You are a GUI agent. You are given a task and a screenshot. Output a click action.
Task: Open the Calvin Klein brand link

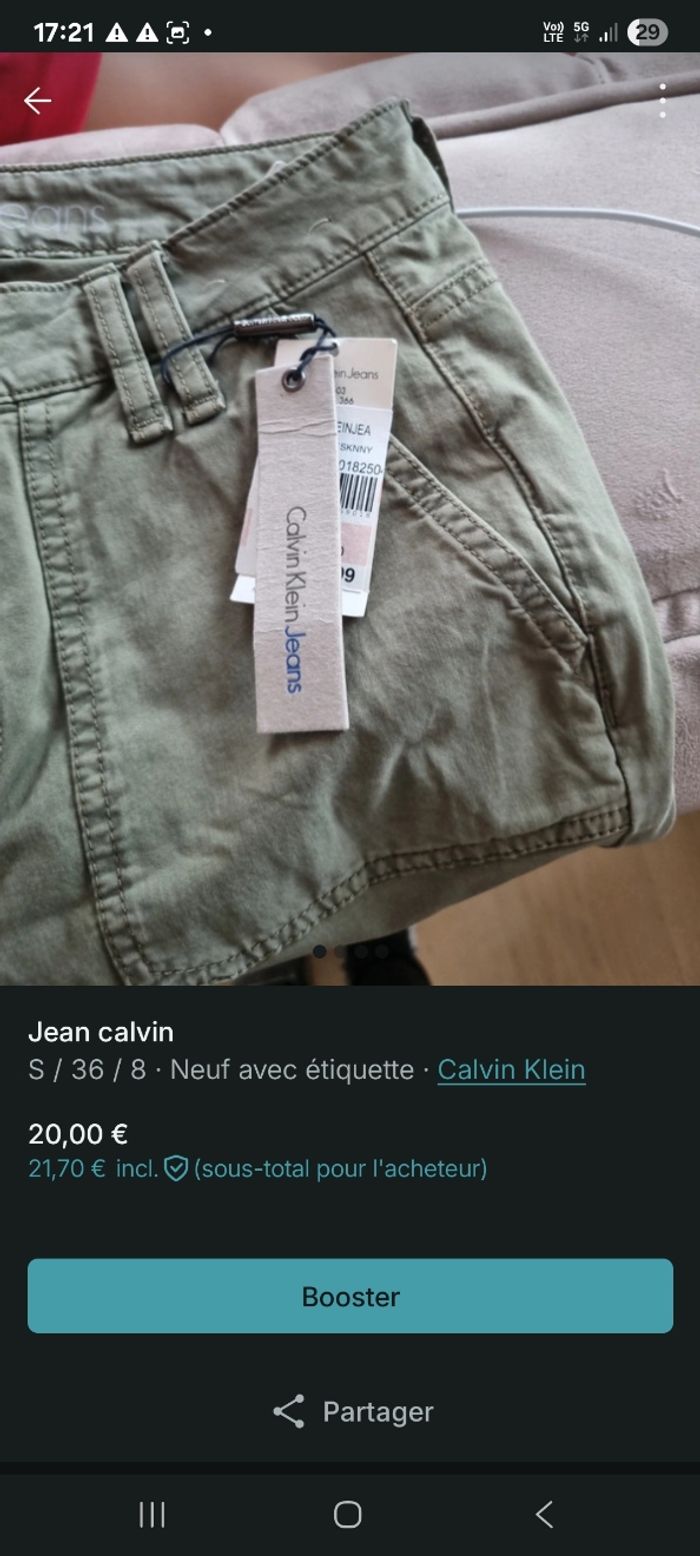(x=511, y=1069)
